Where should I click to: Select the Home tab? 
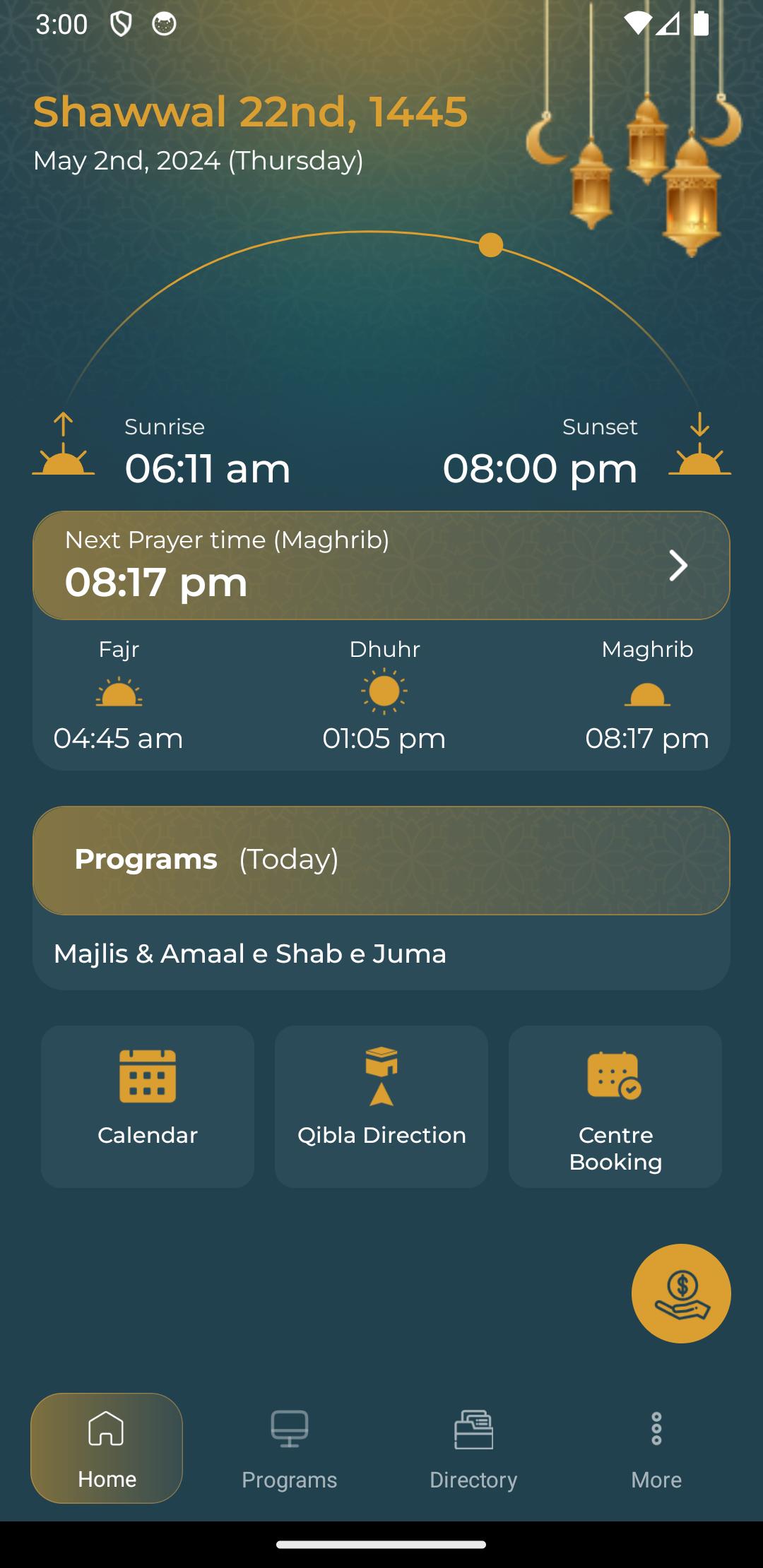[107, 1448]
